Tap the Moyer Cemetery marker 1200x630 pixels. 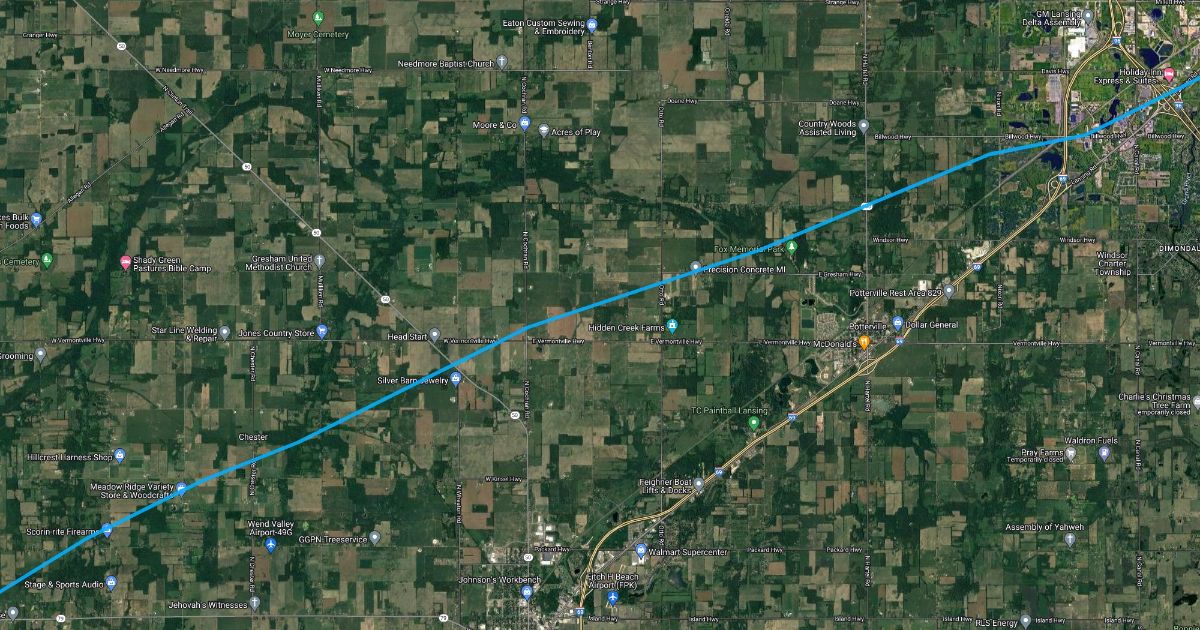coord(318,18)
